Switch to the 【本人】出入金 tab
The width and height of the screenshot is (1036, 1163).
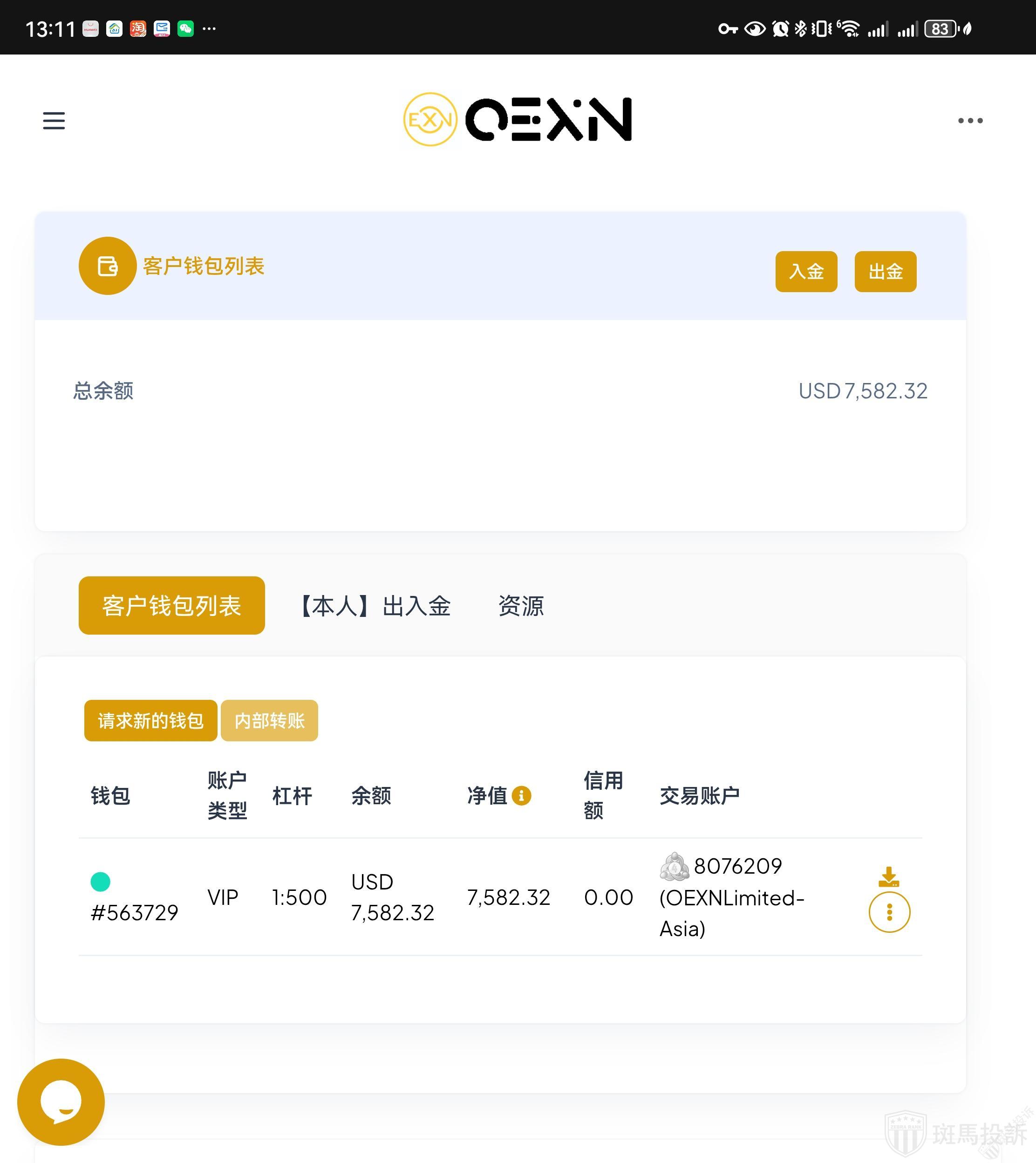pos(376,606)
